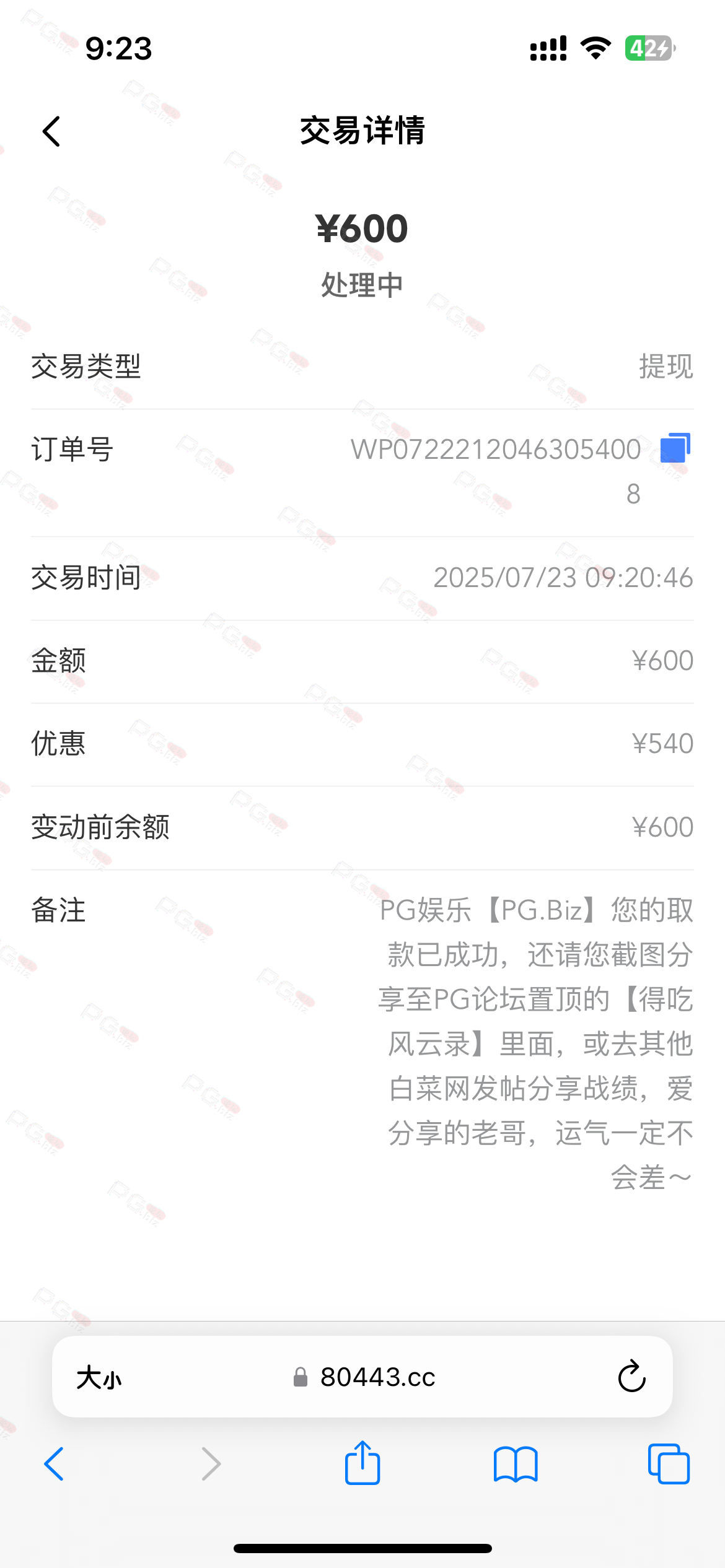725x1568 pixels.
Task: Share this page
Action: coord(362,1463)
